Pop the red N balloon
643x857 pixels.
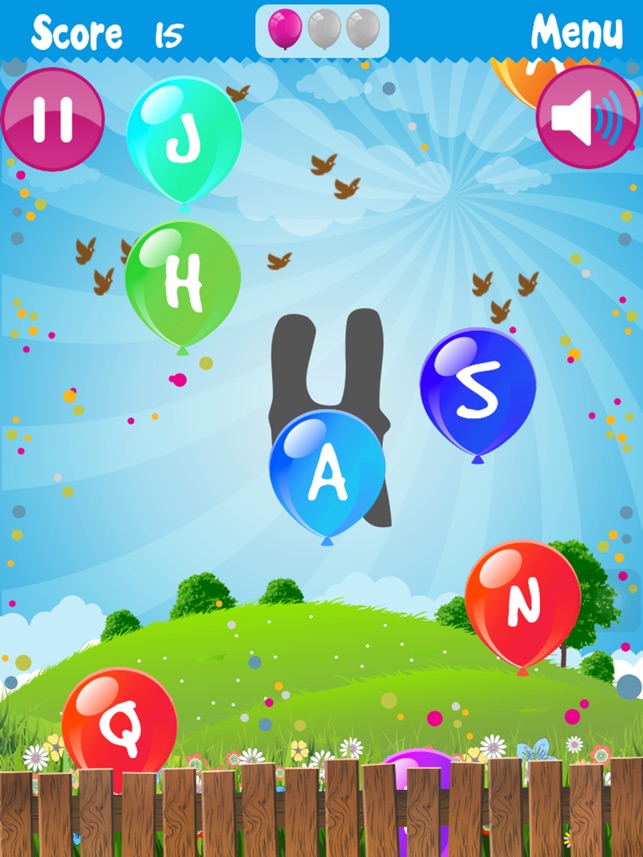coord(522,603)
